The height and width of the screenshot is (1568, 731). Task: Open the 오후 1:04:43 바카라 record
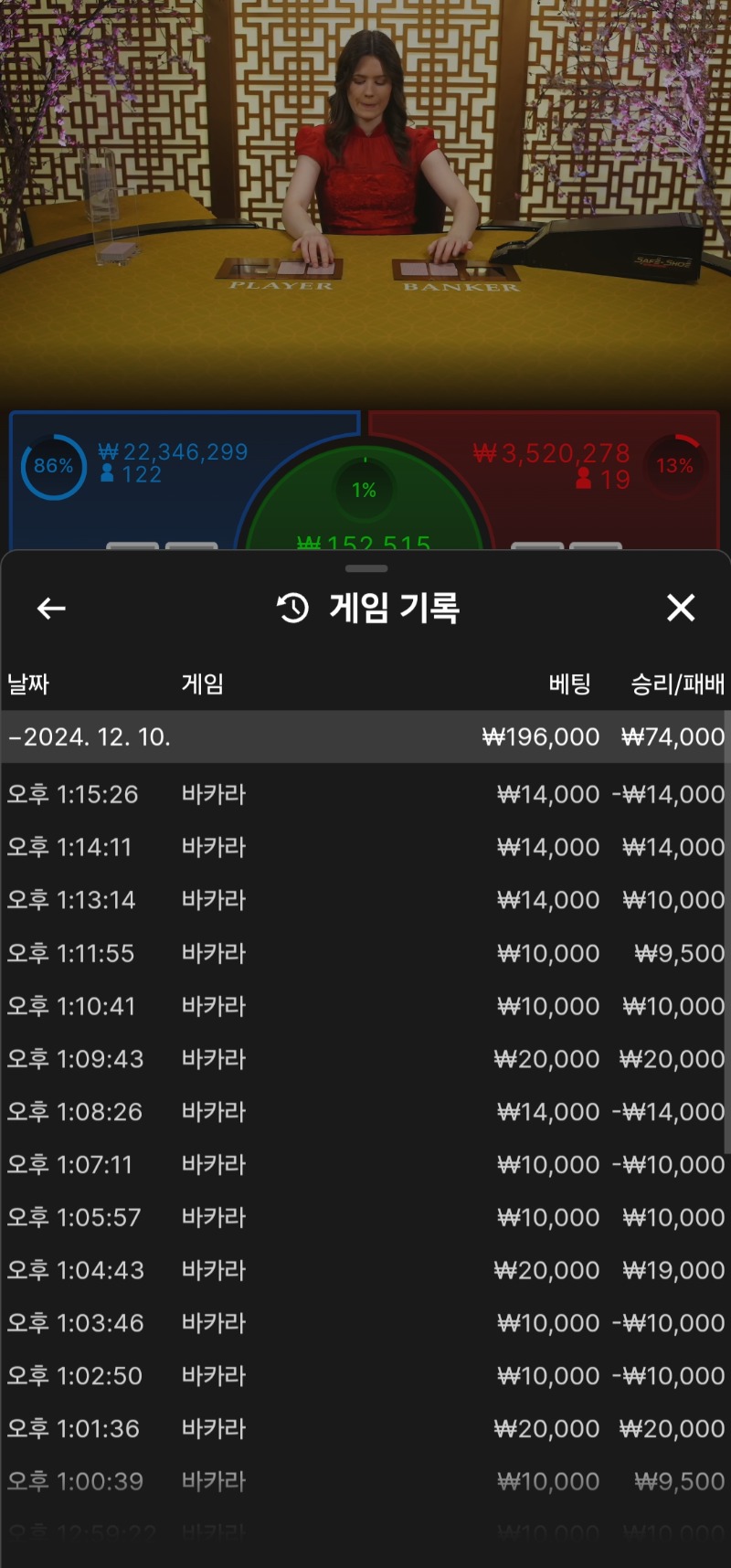pos(365,1270)
